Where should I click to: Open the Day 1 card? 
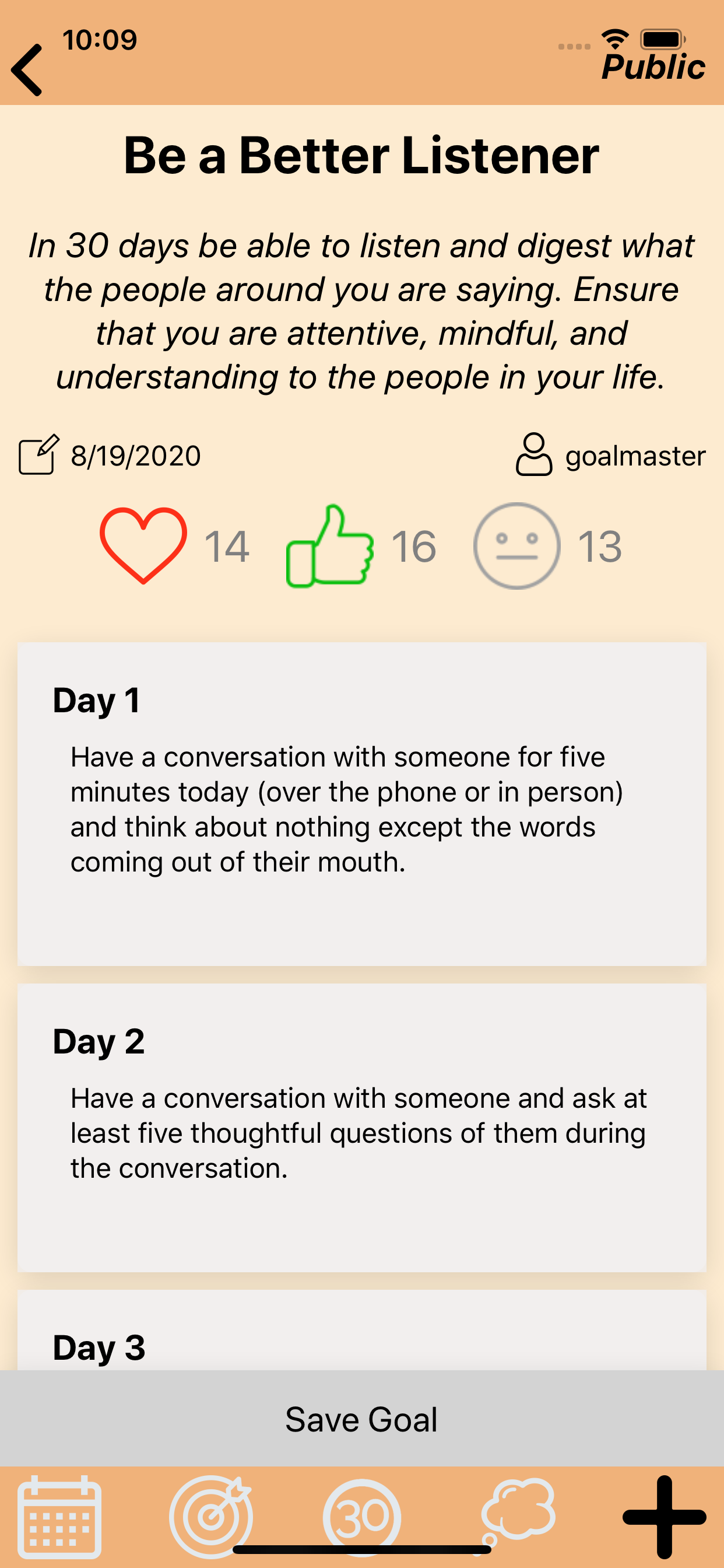362,803
